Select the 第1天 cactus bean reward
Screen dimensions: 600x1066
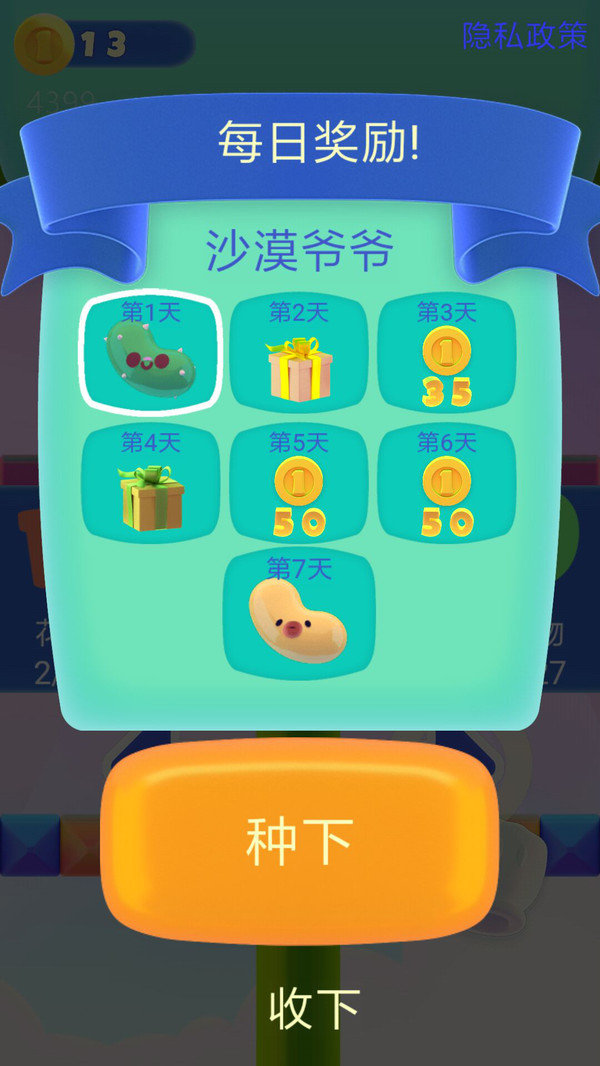pos(151,354)
